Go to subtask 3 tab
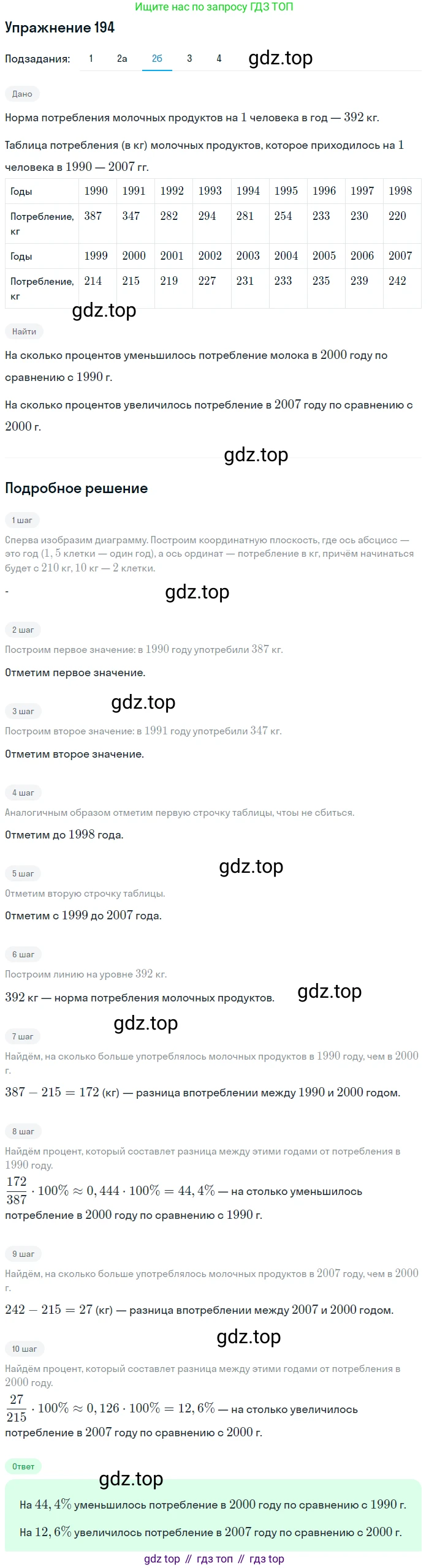 pos(189,59)
